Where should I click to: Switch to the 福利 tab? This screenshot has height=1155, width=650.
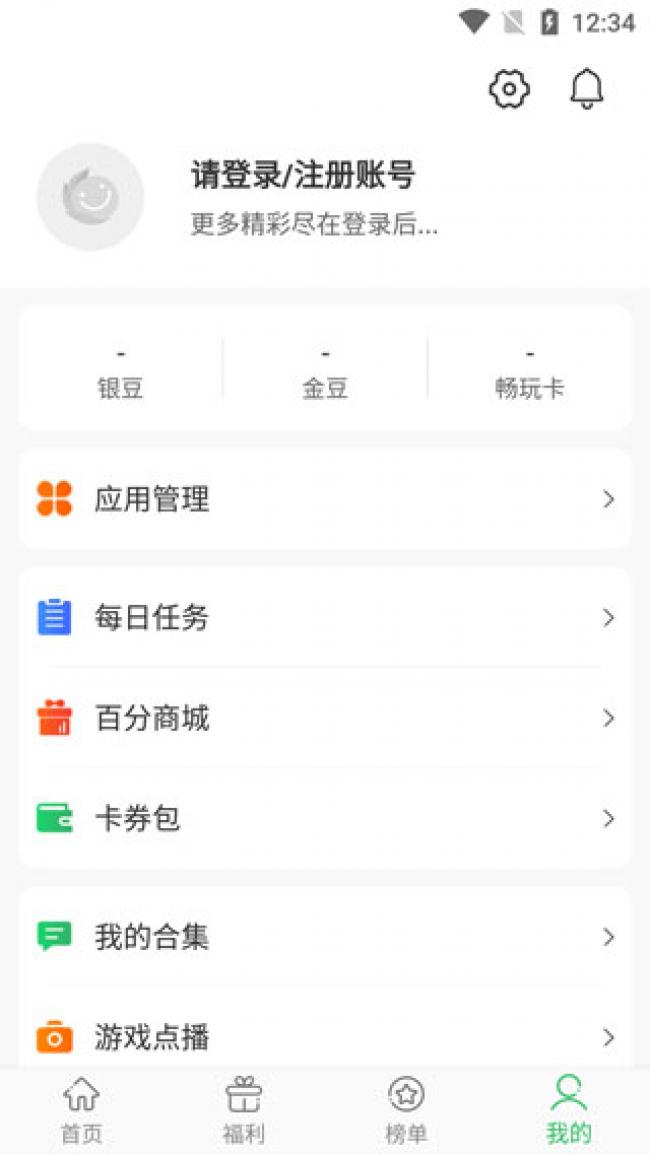244,1110
